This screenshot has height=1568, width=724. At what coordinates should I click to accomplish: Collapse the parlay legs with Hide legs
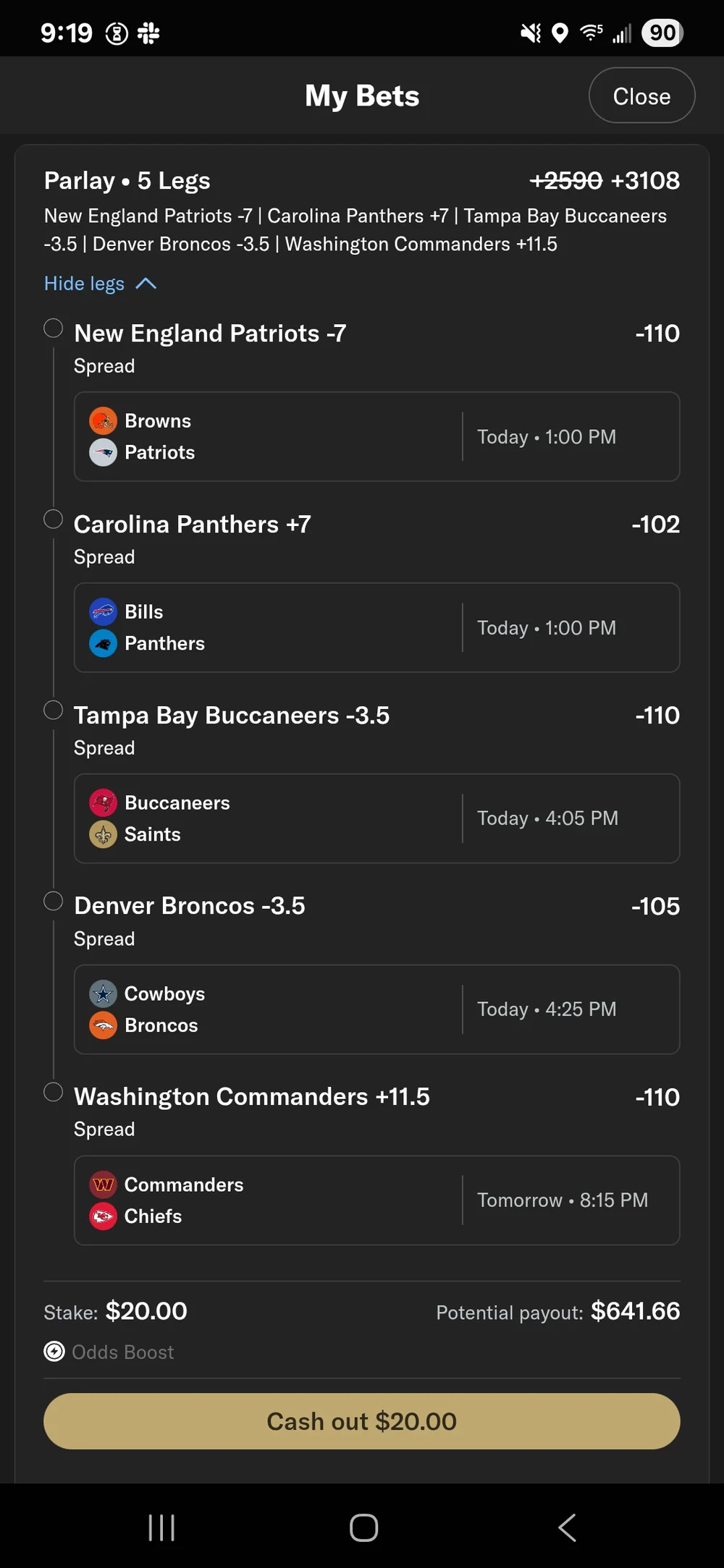(x=101, y=284)
